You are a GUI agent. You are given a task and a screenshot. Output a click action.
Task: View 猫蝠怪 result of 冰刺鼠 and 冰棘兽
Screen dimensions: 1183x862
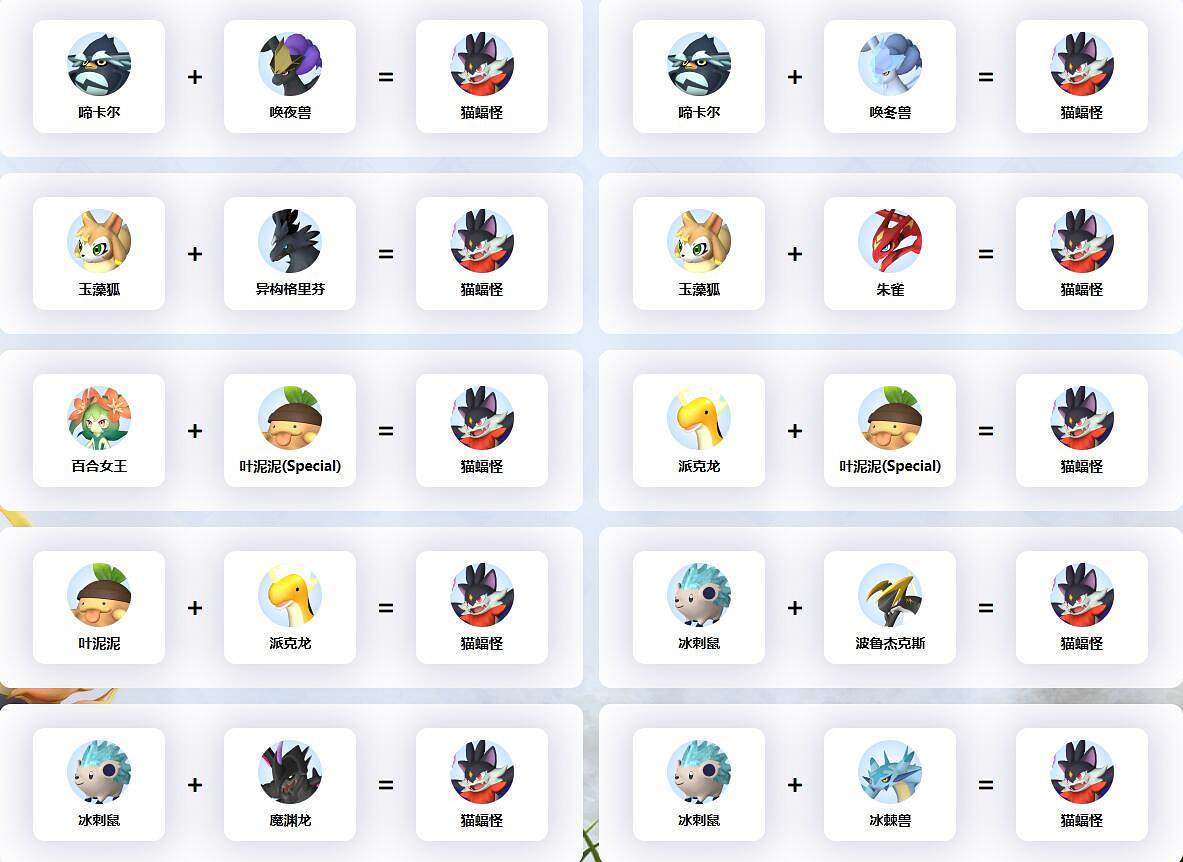(x=1082, y=785)
